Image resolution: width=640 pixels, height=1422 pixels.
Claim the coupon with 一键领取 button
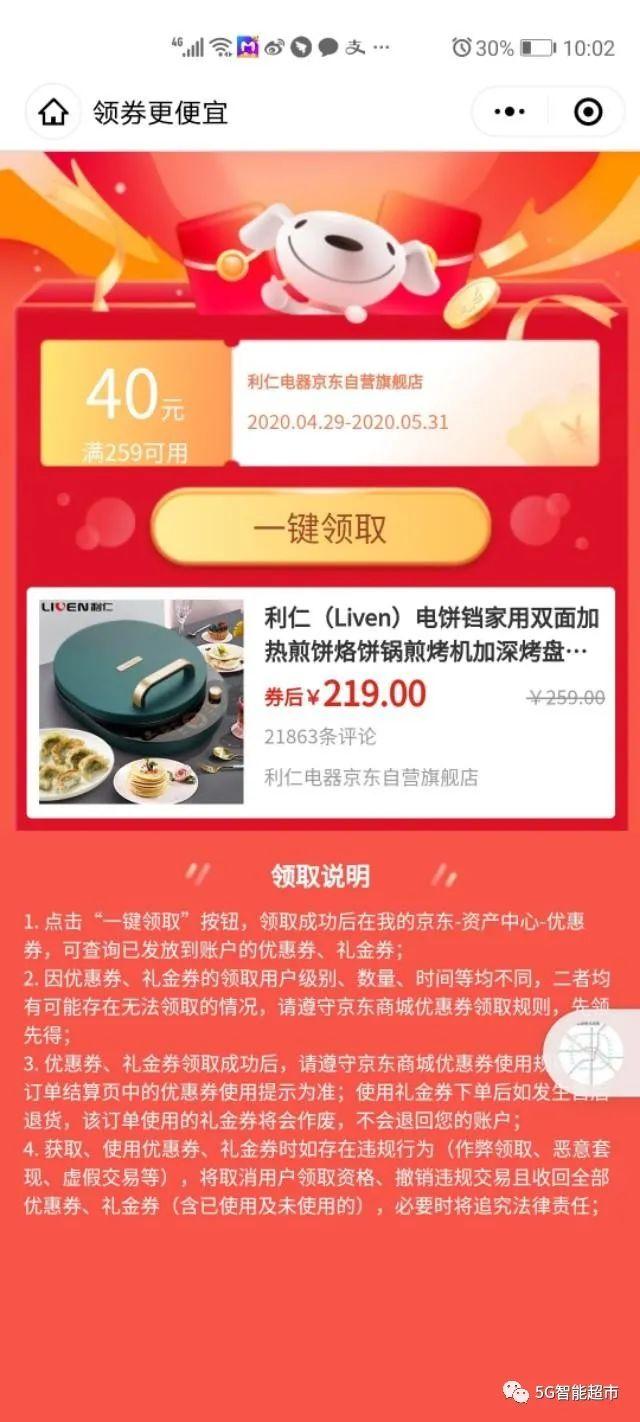pos(320,528)
